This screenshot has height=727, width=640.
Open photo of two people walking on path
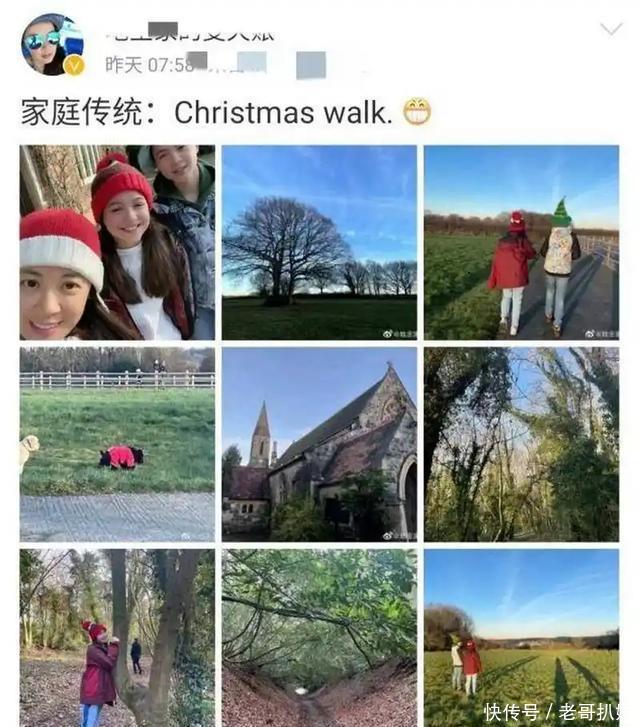521,243
